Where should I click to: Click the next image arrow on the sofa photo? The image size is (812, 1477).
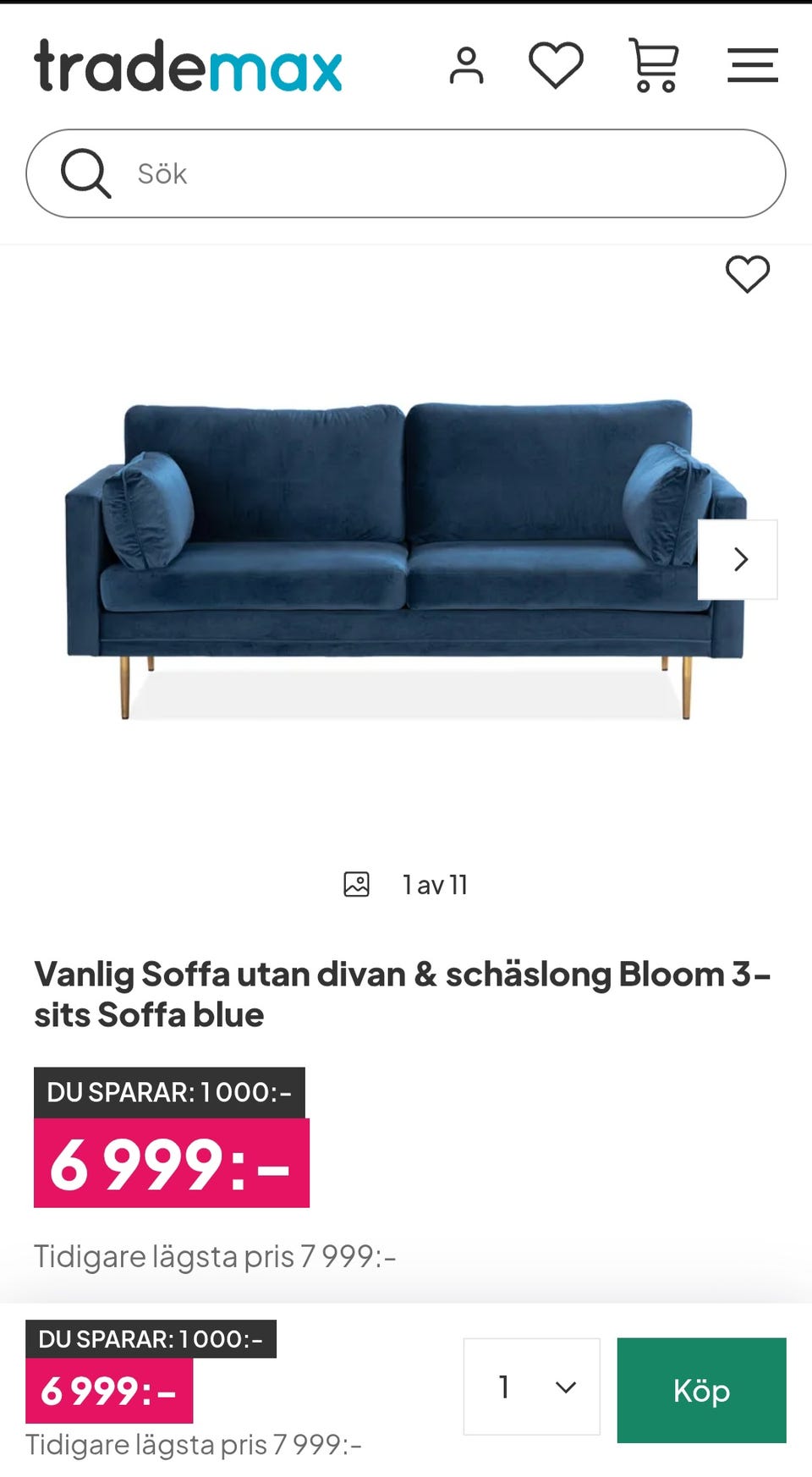(739, 559)
